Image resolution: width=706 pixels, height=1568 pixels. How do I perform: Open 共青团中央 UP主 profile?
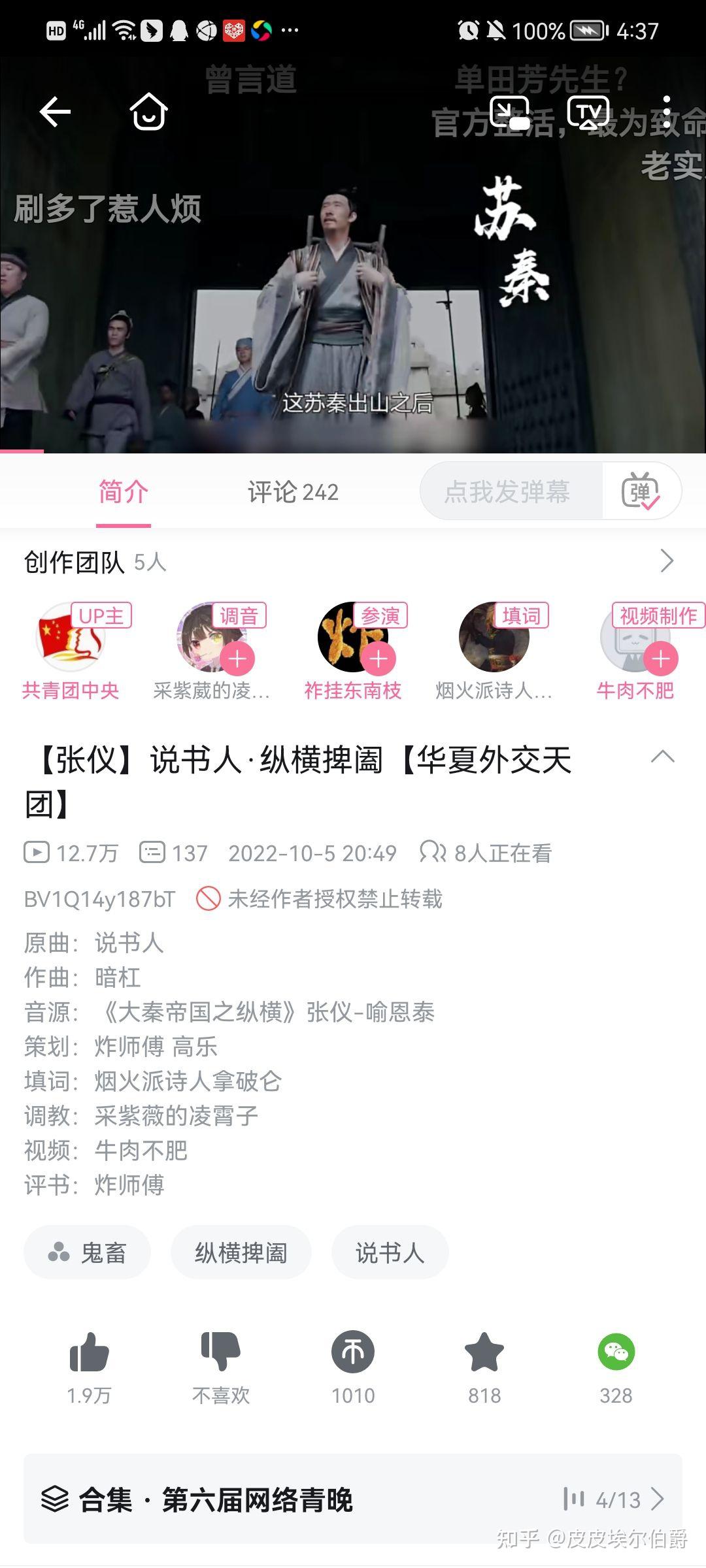click(x=71, y=638)
